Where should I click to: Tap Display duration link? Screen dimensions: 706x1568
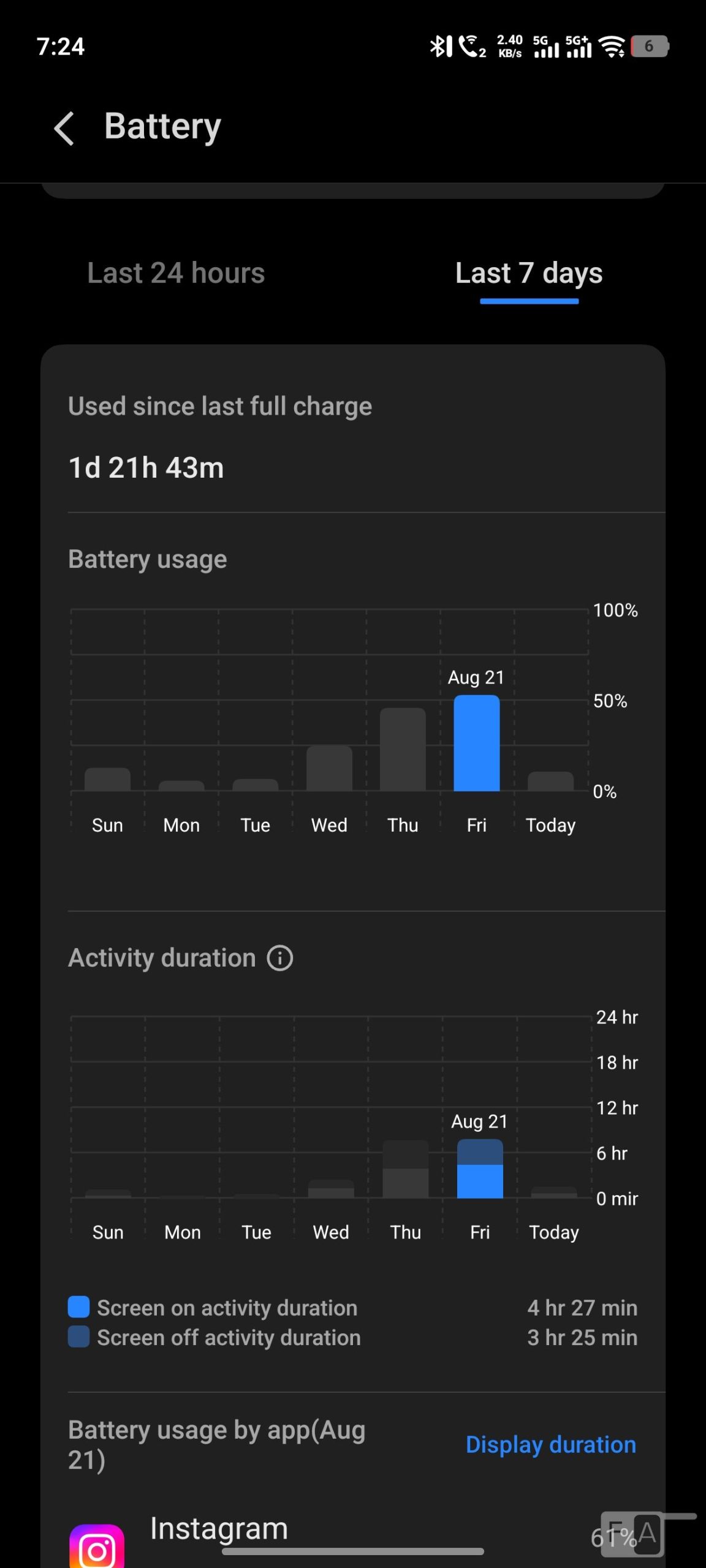[551, 1444]
